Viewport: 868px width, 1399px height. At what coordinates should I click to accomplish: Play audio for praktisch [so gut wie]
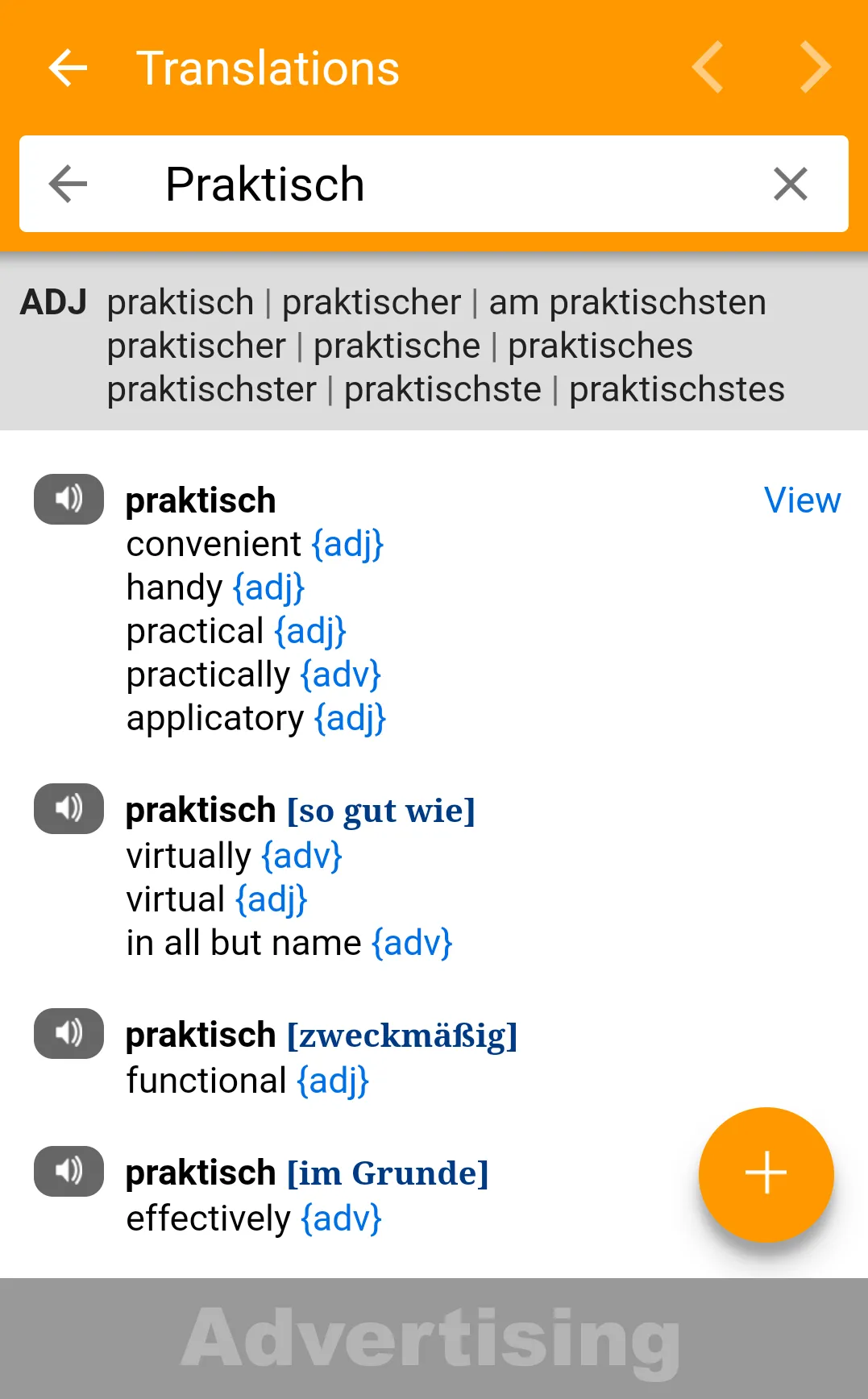tap(68, 809)
